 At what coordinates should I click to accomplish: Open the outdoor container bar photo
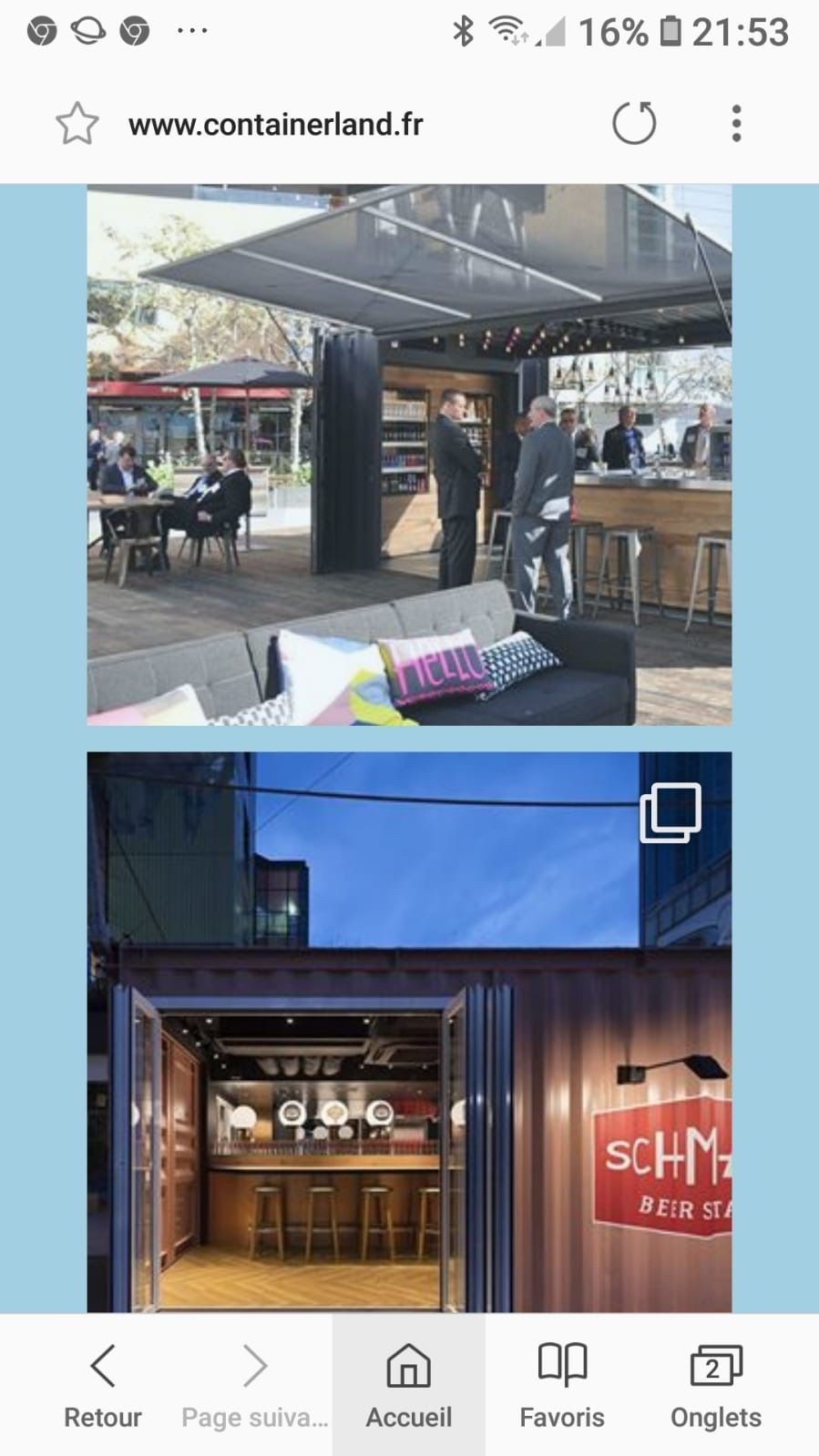tap(409, 455)
